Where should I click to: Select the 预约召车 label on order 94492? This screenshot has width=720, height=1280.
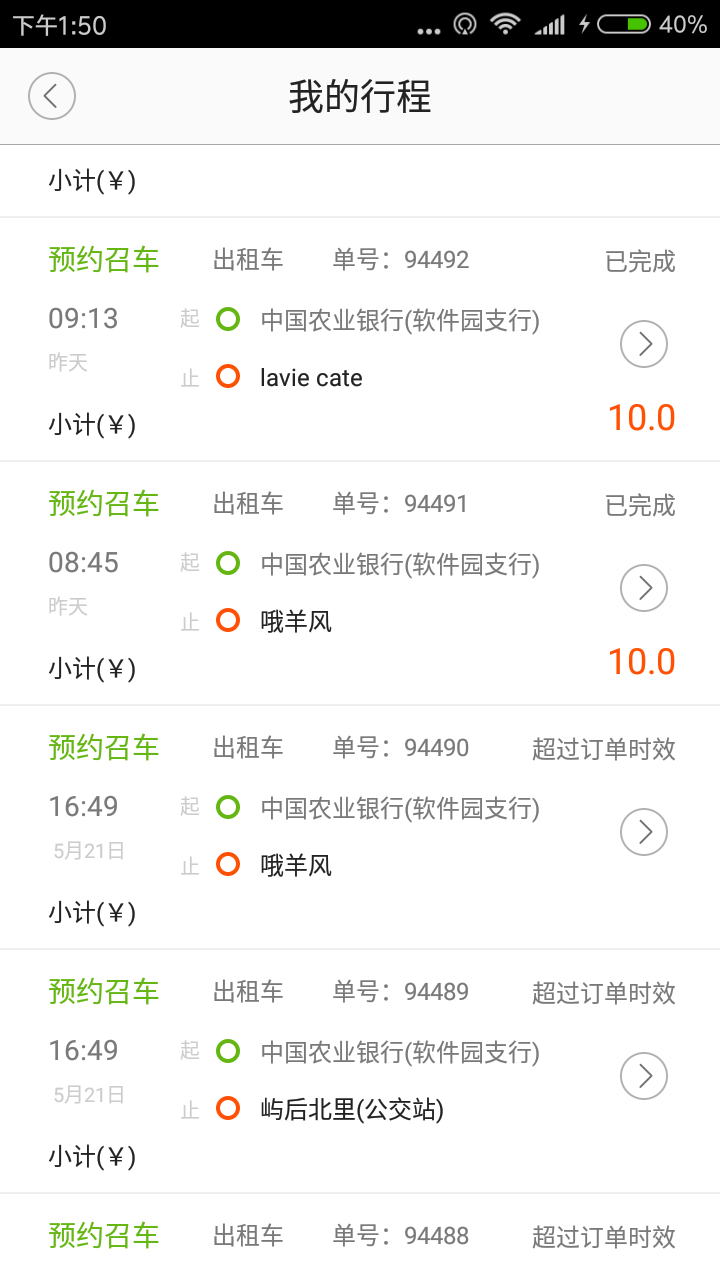point(104,259)
